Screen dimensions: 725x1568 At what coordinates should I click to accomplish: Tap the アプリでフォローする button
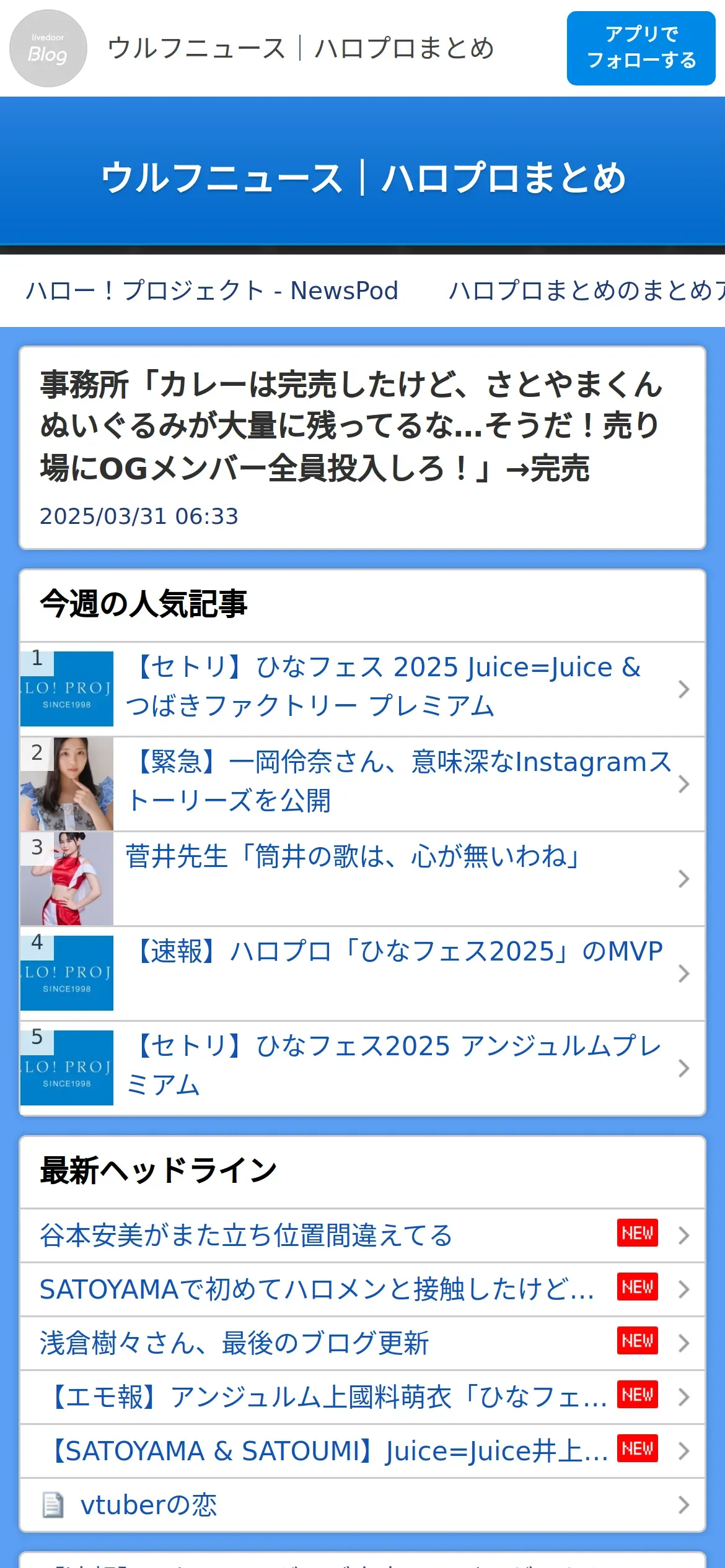coord(641,48)
